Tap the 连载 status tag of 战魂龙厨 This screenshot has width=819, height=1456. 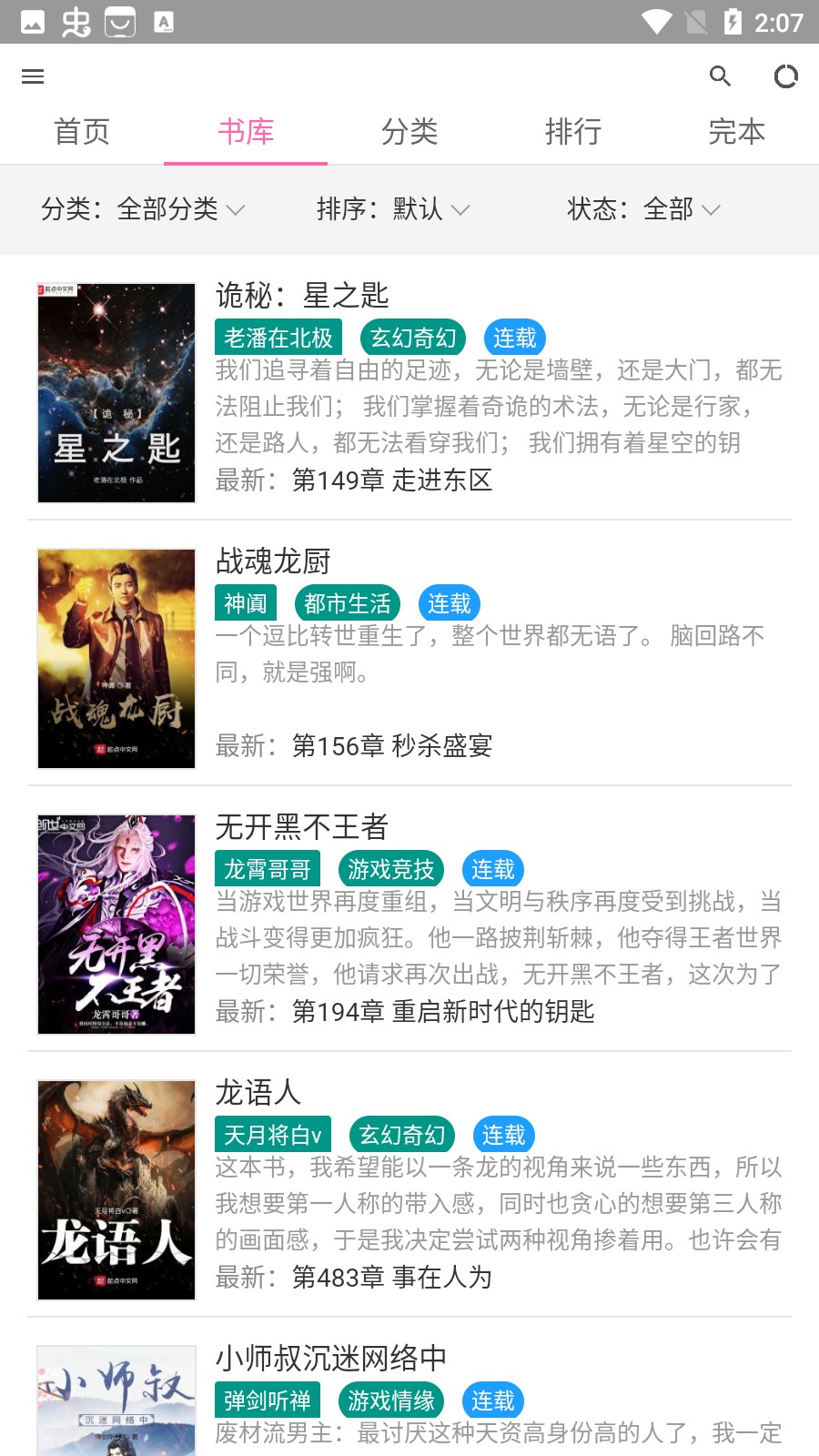pyautogui.click(x=450, y=602)
